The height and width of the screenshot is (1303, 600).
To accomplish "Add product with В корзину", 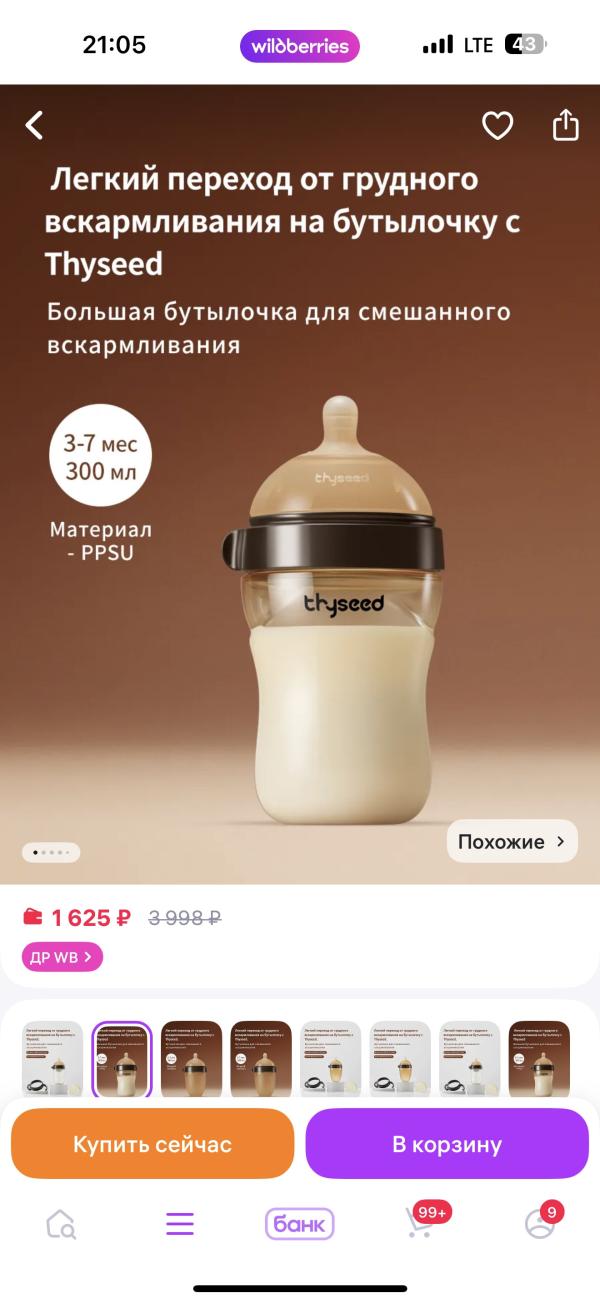I will coord(447,1144).
